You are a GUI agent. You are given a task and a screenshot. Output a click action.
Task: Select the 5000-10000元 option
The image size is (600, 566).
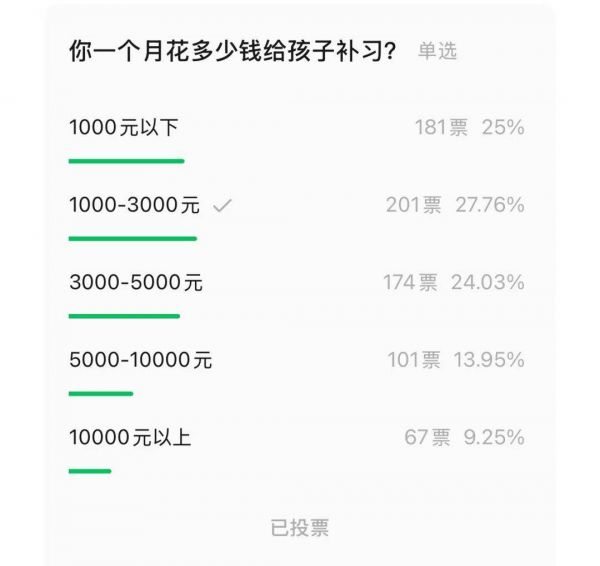(x=141, y=360)
